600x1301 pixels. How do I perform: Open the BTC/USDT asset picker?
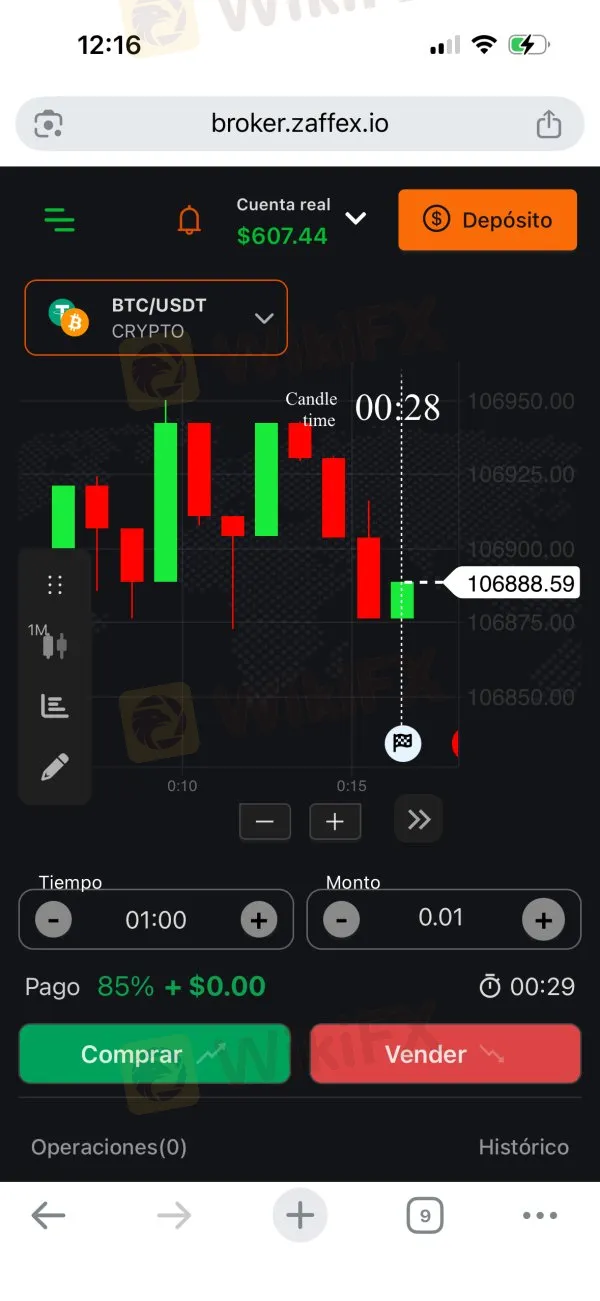[156, 318]
